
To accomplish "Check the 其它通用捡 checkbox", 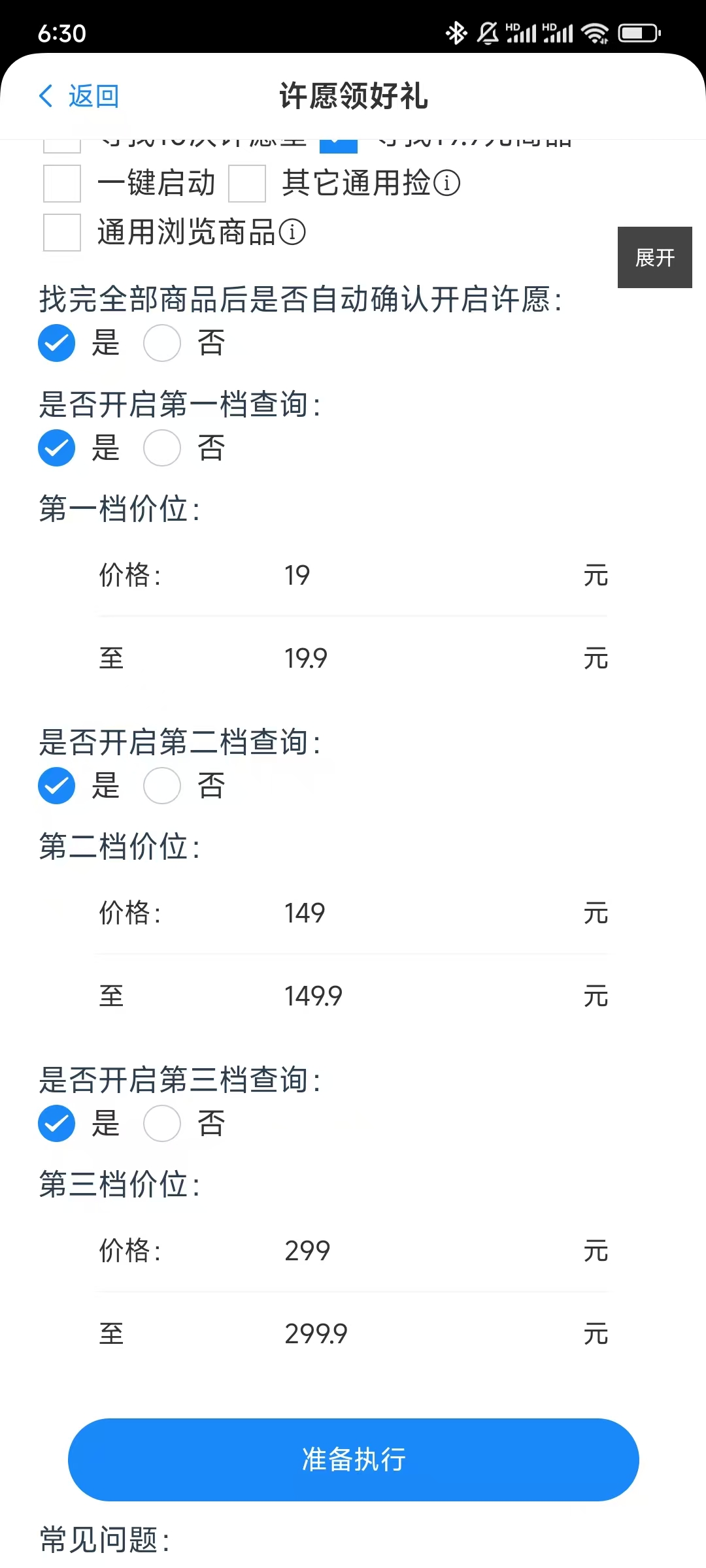I will point(247,183).
